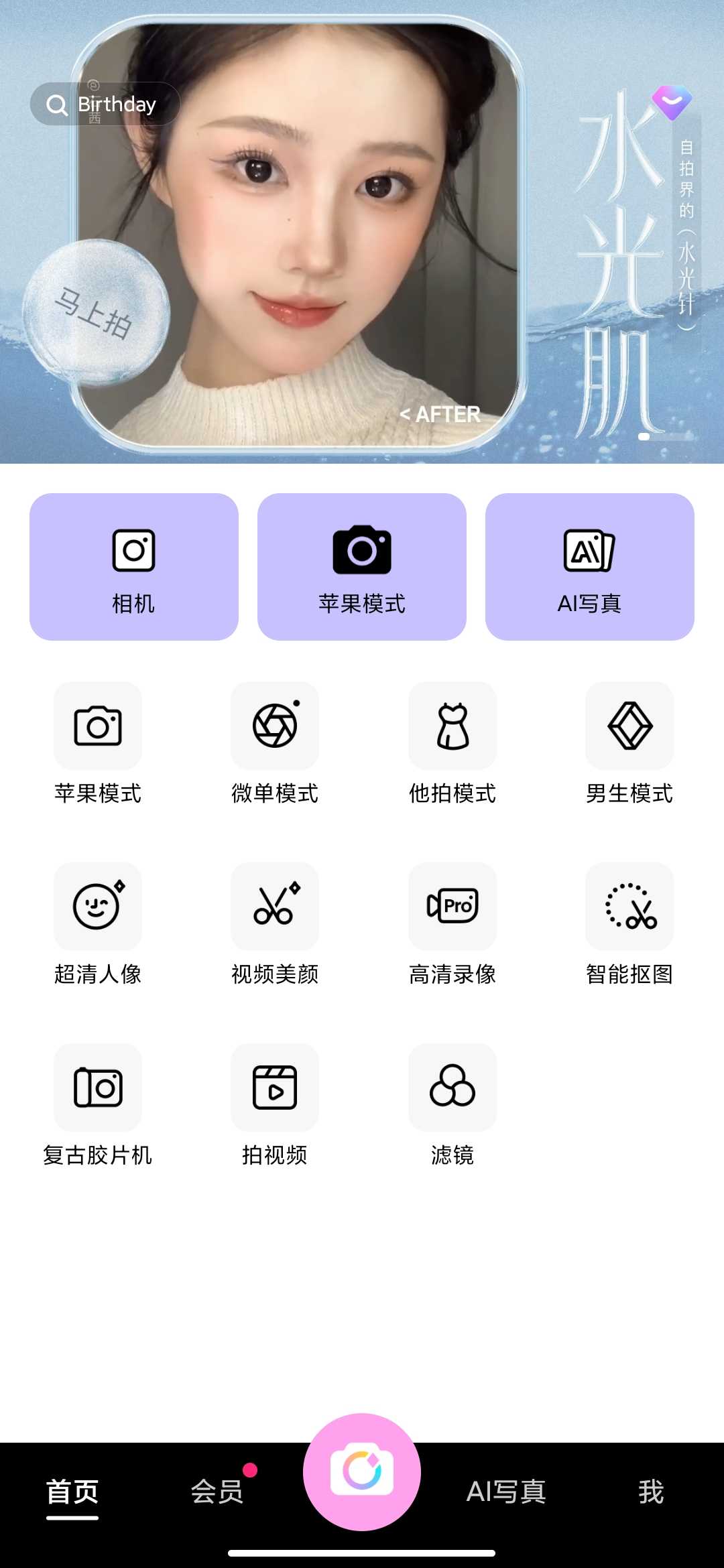This screenshot has width=724, height=1568.
Task: Switch to the AI写真 bottom tab
Action: click(x=506, y=1492)
